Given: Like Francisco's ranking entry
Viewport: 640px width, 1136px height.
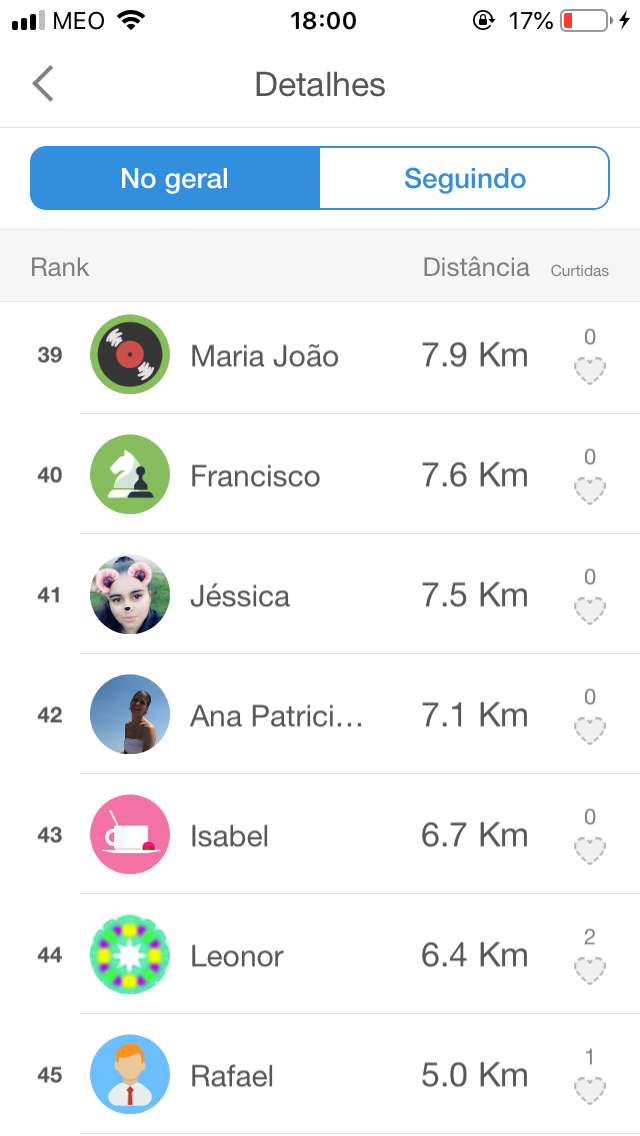Looking at the screenshot, I should pyautogui.click(x=589, y=491).
